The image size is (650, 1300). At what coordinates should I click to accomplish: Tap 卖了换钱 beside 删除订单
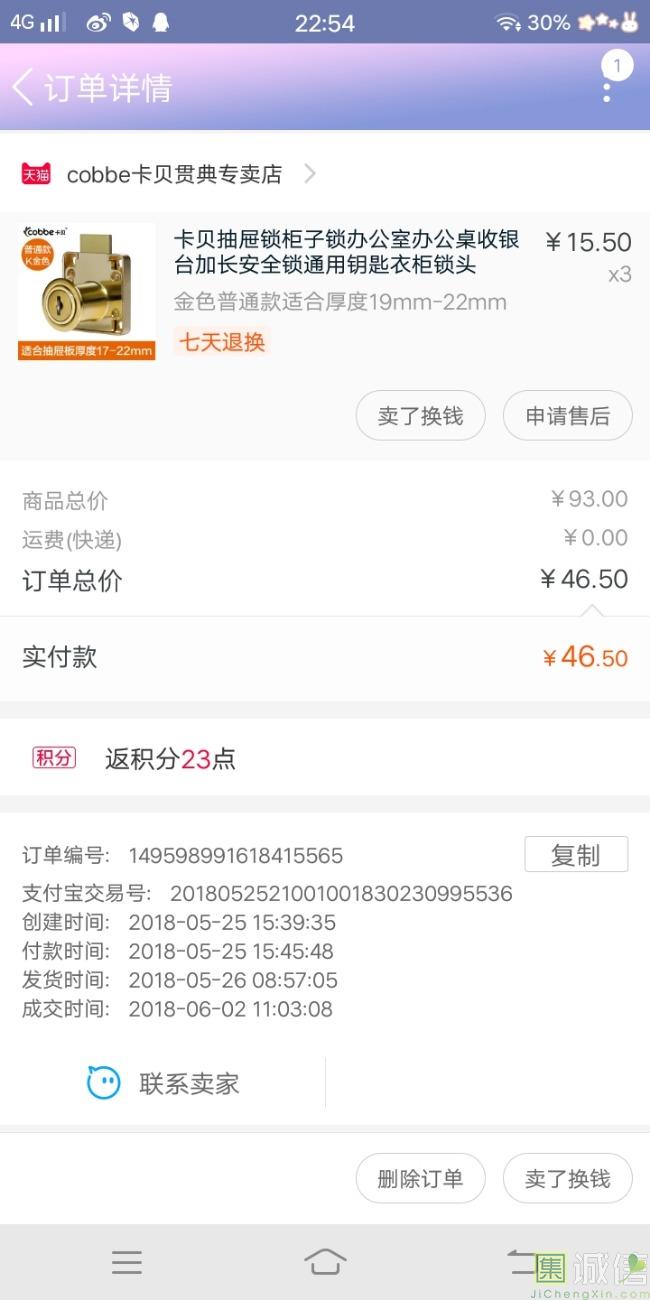[567, 1179]
